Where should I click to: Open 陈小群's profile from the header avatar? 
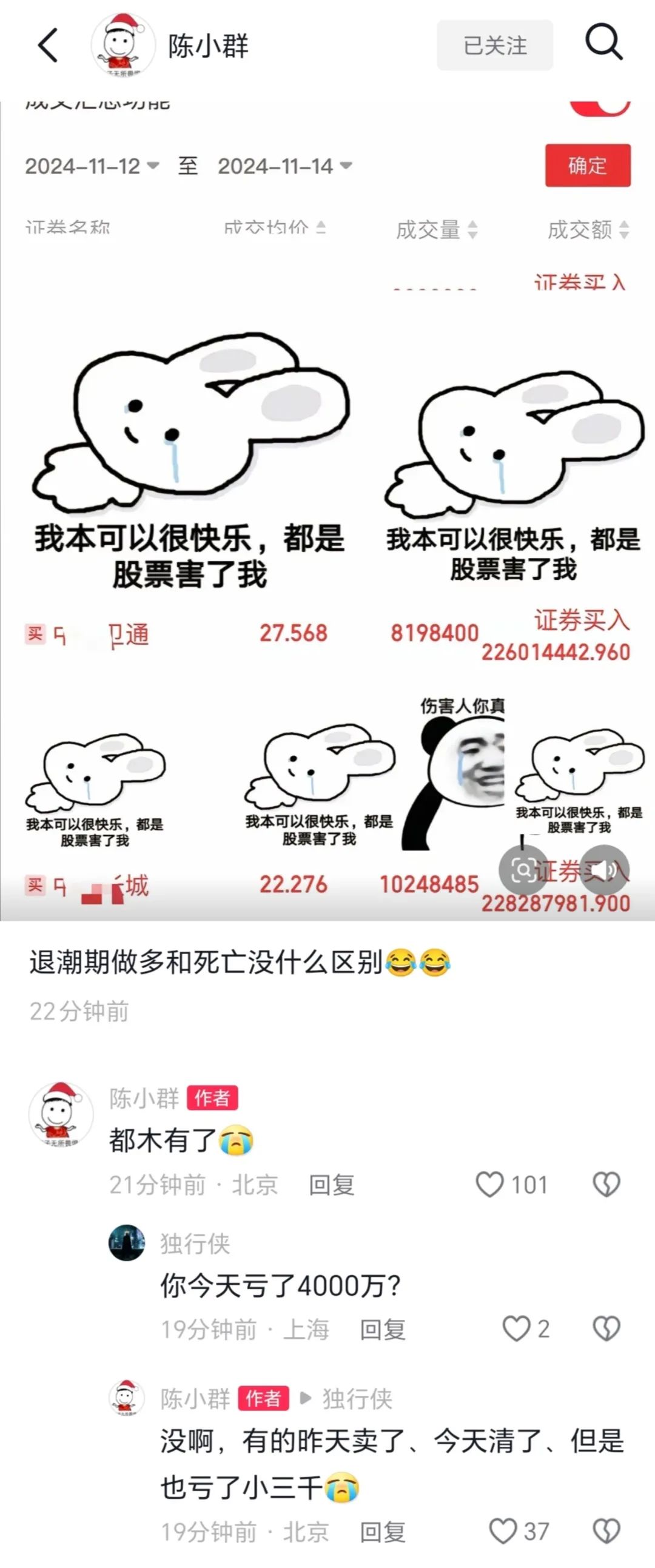point(123,45)
